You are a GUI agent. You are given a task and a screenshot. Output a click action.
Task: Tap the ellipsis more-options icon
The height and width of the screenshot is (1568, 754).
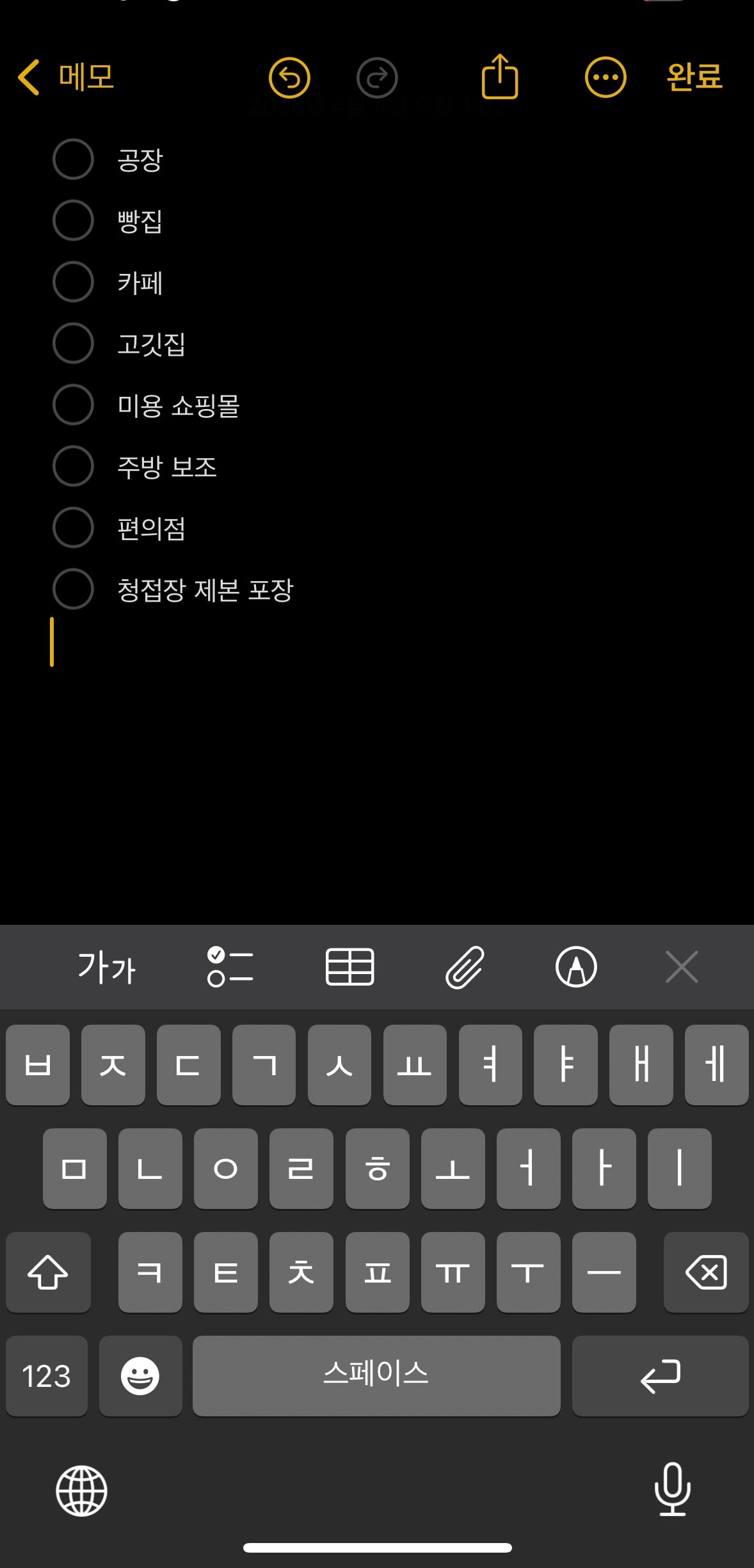(604, 77)
